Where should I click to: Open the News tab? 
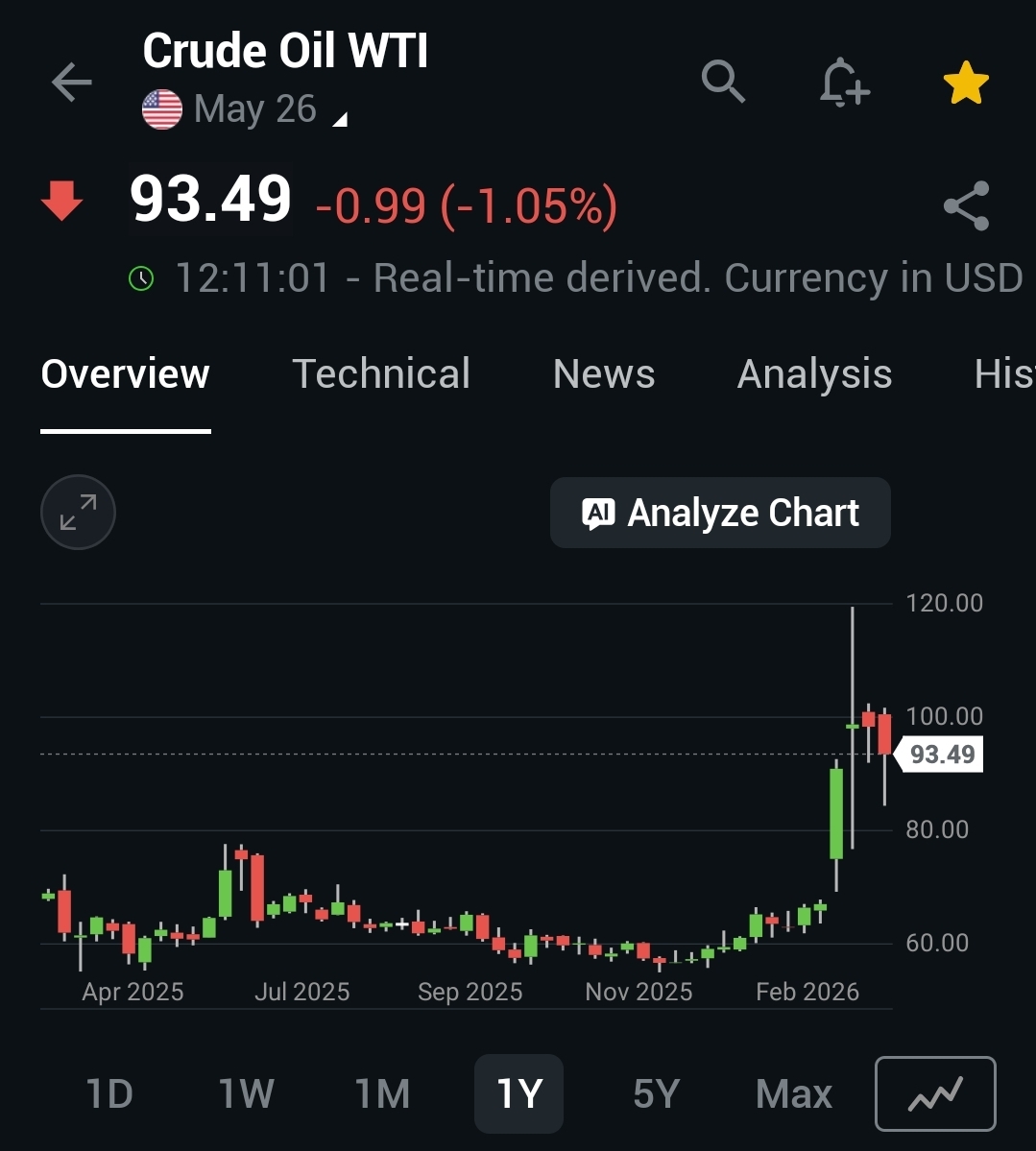[604, 374]
